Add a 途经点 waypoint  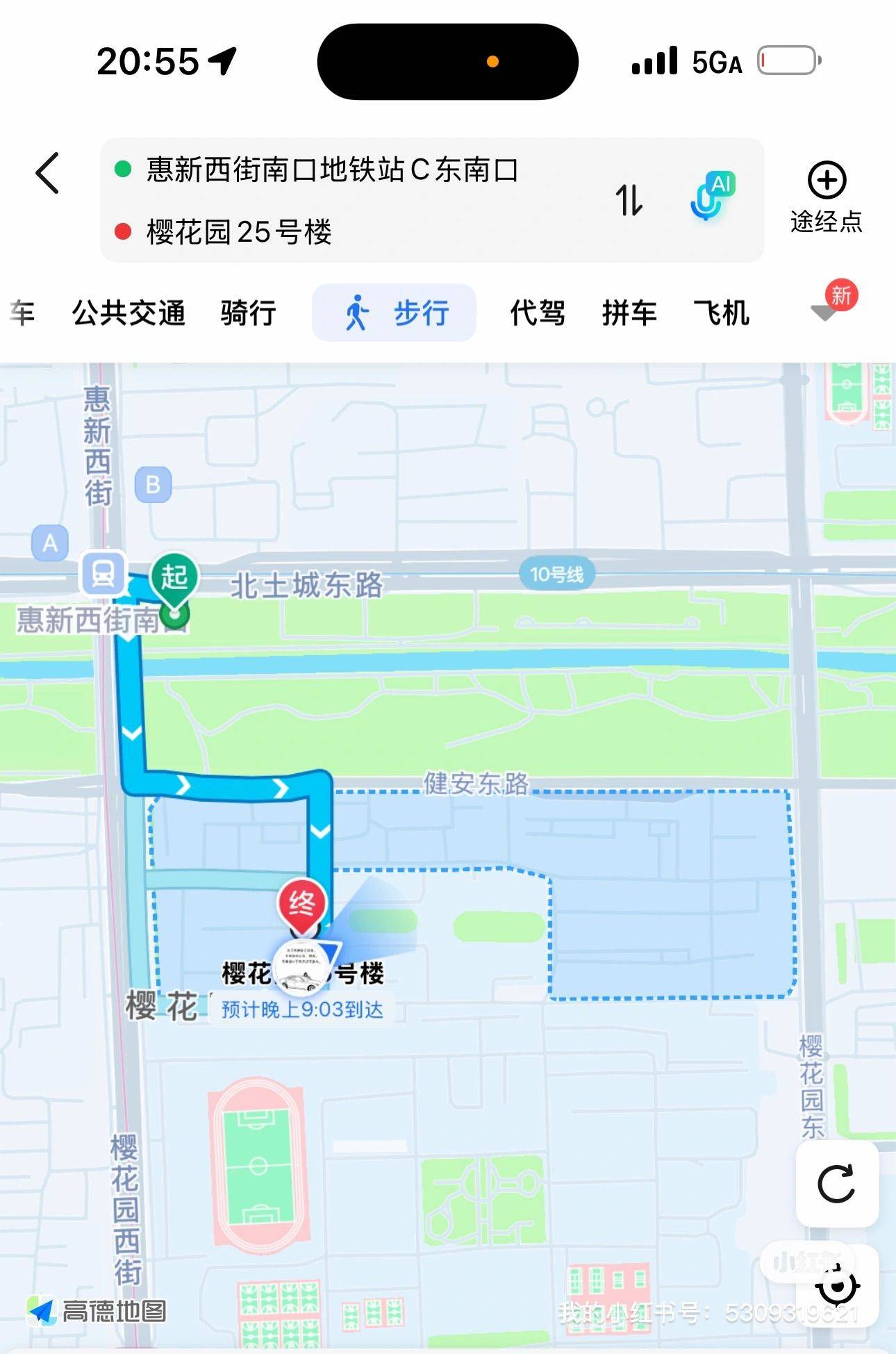coord(826,197)
